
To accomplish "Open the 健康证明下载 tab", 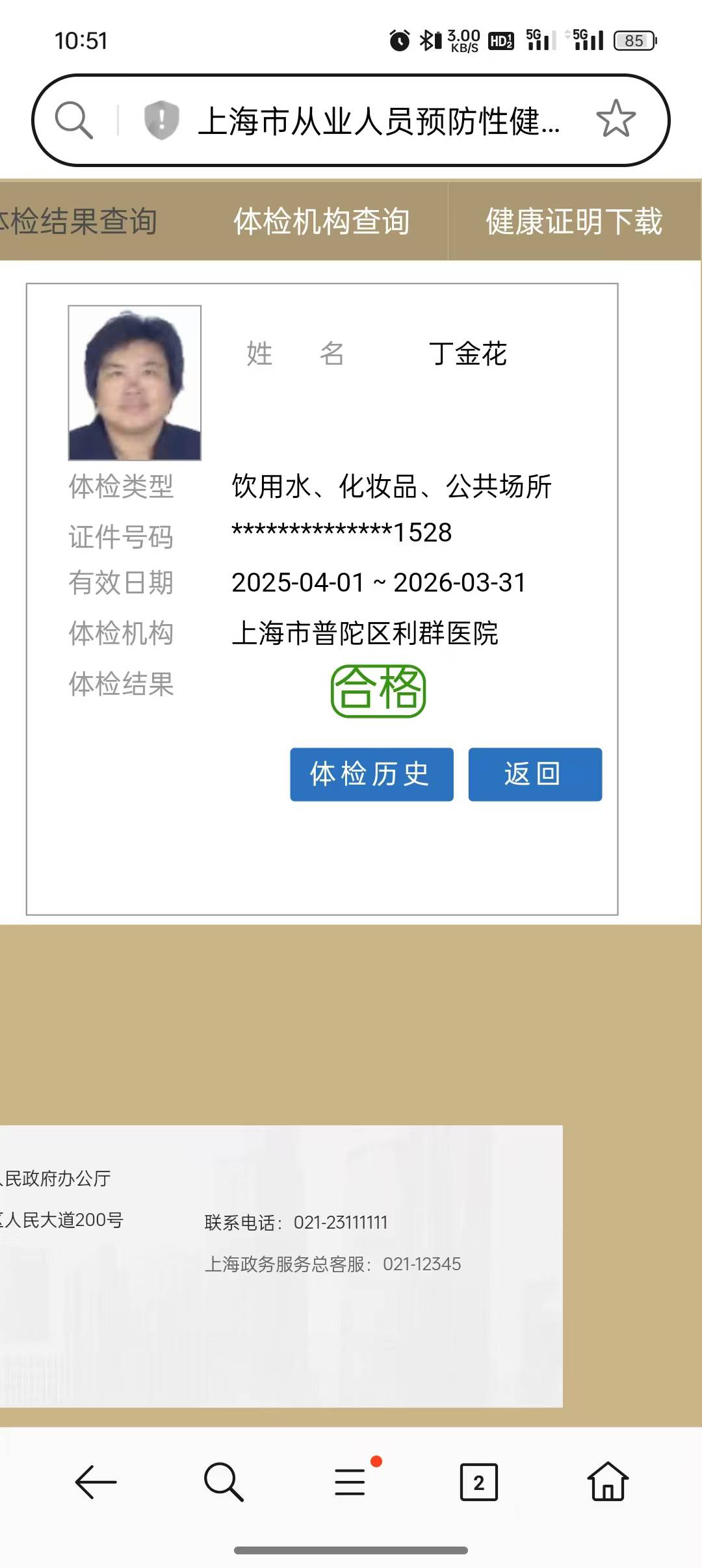I will 574,222.
